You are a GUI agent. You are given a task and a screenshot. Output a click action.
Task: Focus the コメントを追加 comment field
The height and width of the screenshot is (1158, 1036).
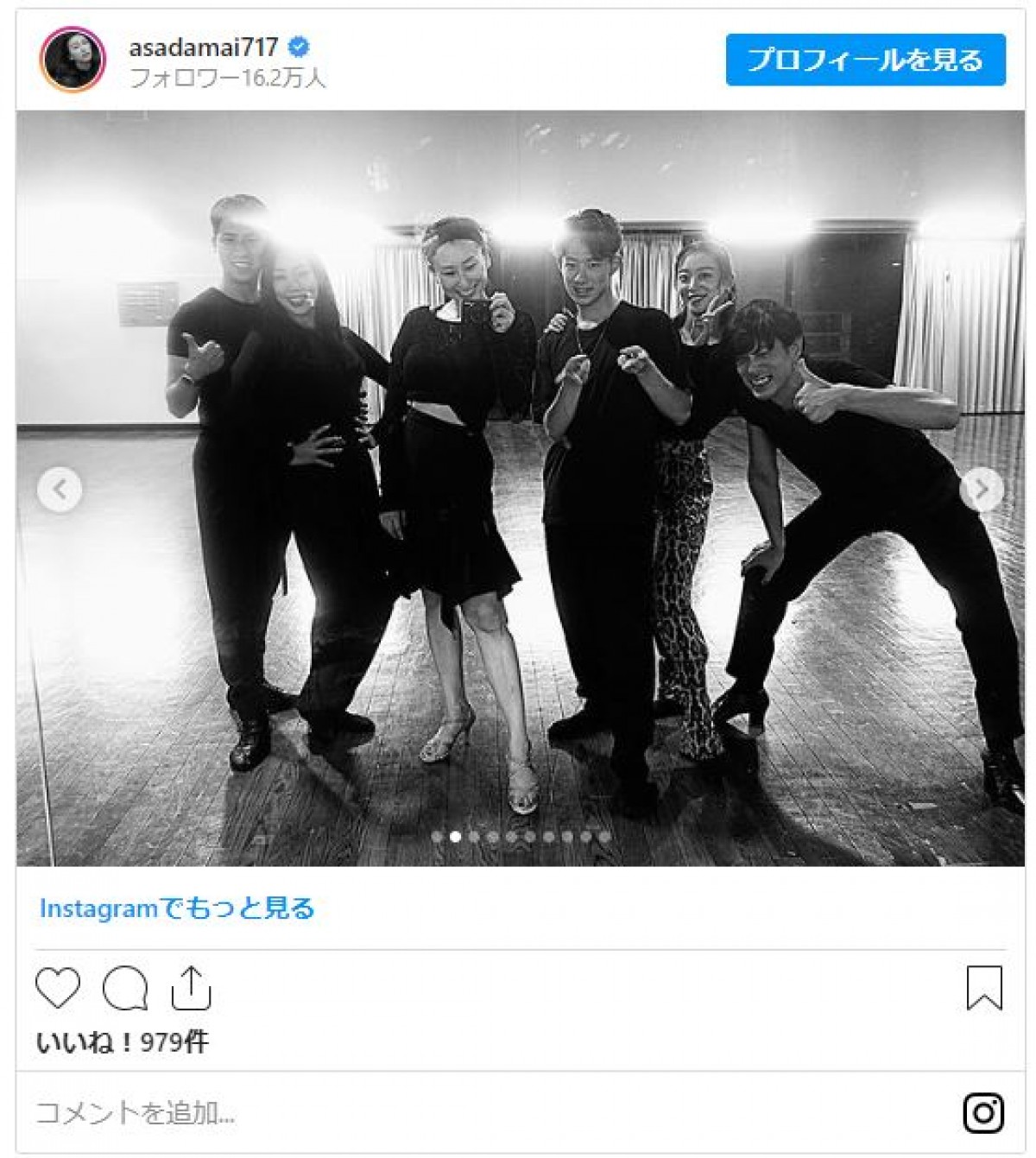coord(432,1112)
